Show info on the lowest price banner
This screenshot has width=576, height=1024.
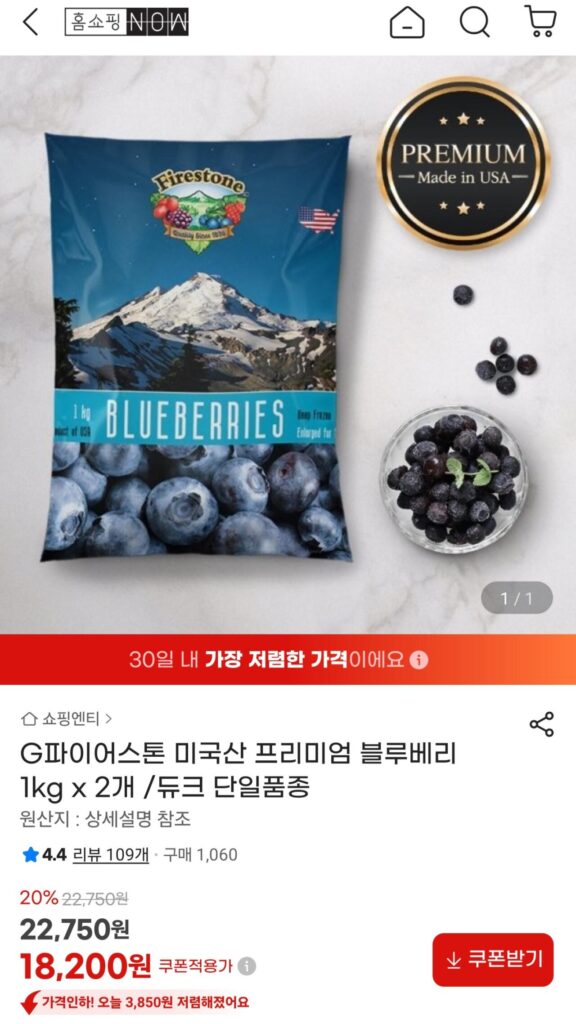(x=419, y=660)
